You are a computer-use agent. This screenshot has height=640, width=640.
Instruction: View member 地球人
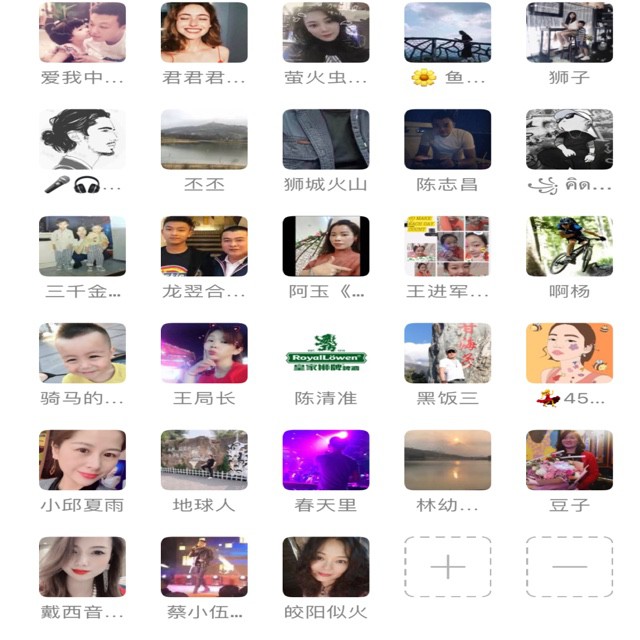coord(204,460)
